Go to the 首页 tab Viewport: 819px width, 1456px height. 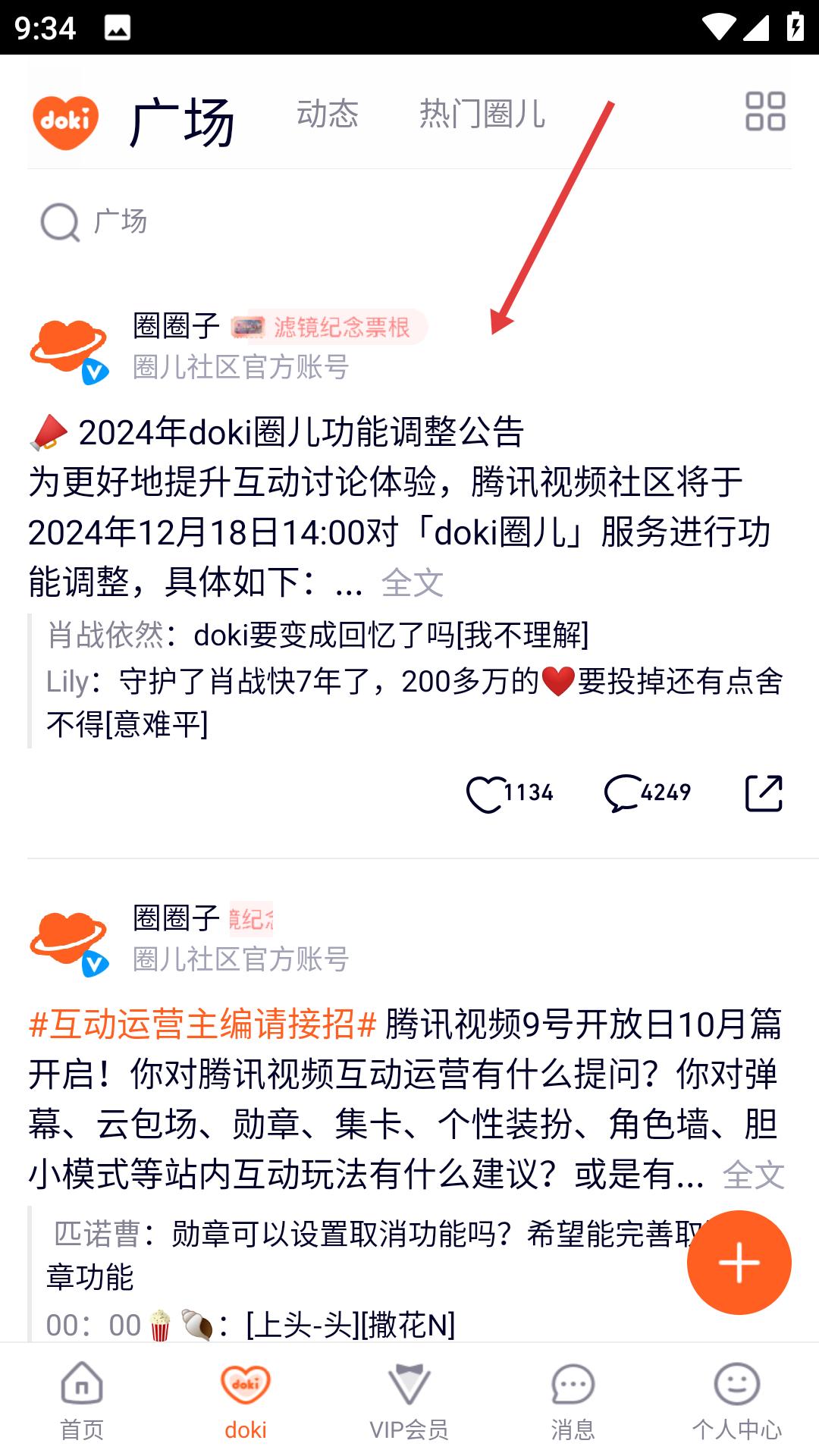coord(82,1401)
